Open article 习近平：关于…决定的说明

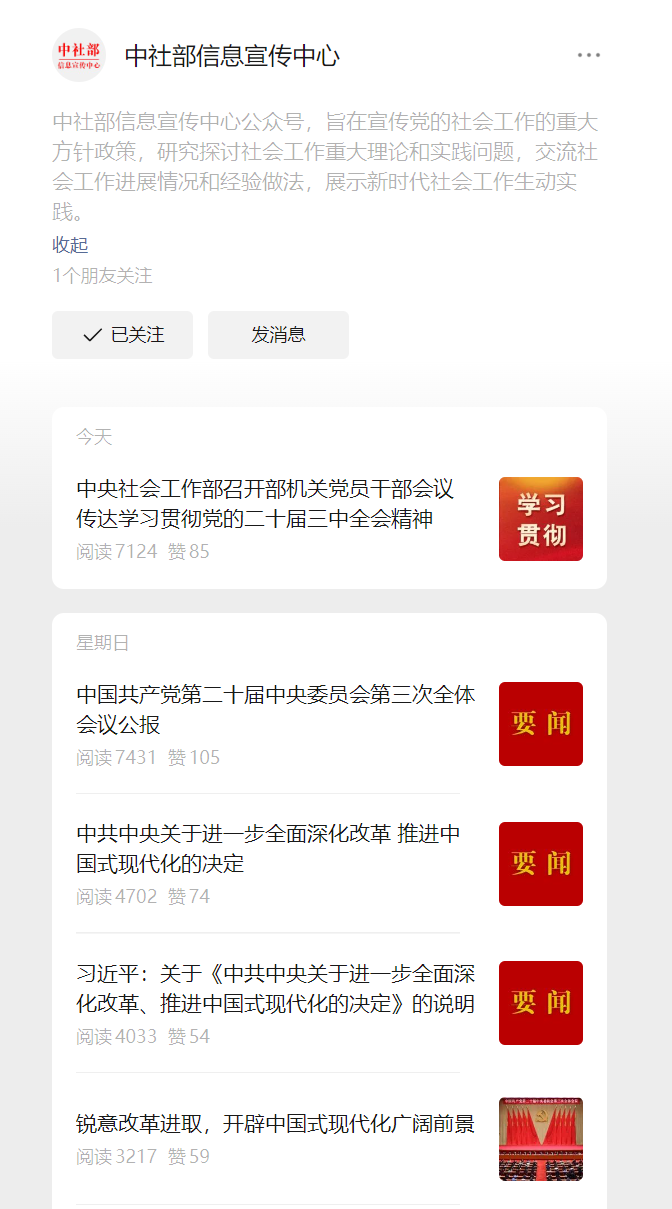275,988
